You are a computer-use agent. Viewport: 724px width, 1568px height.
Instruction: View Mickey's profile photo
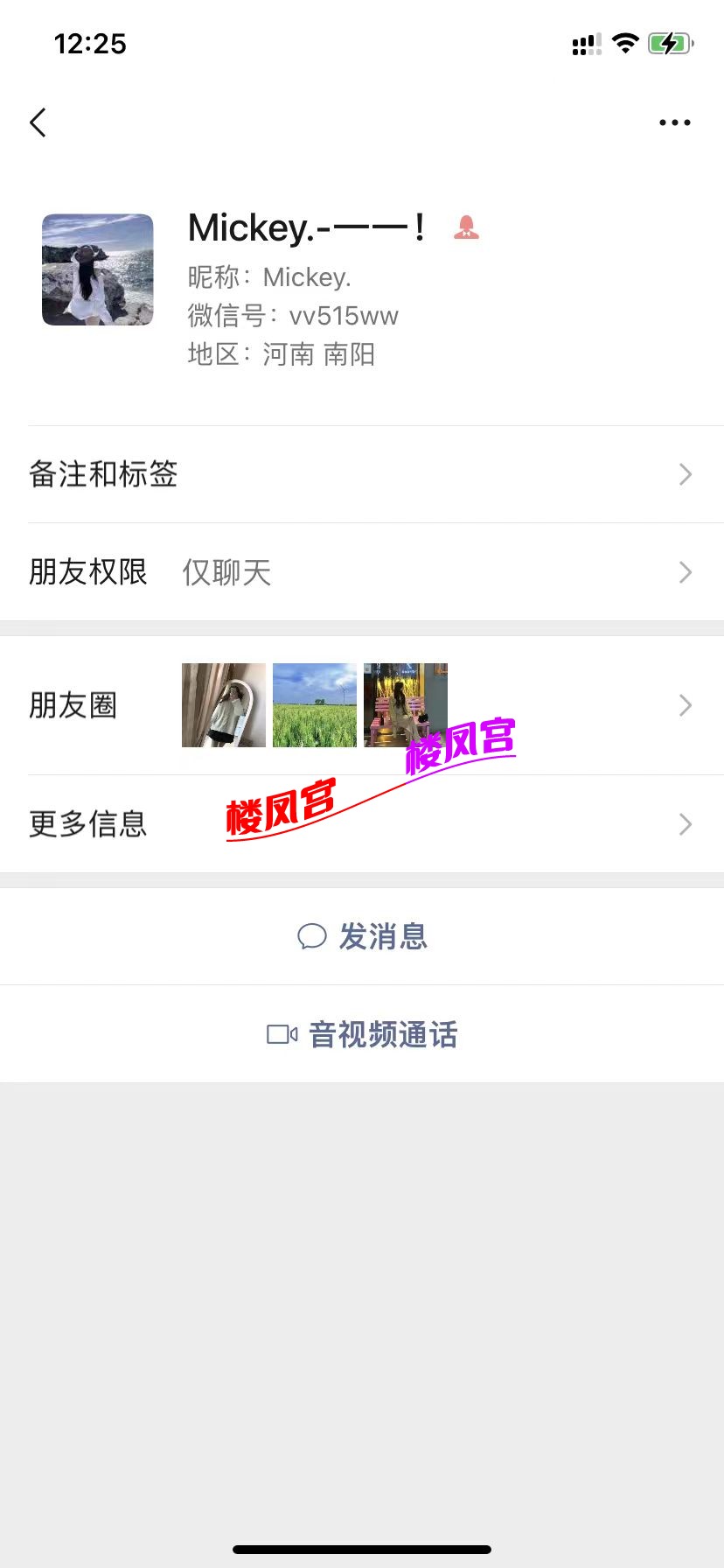point(98,269)
